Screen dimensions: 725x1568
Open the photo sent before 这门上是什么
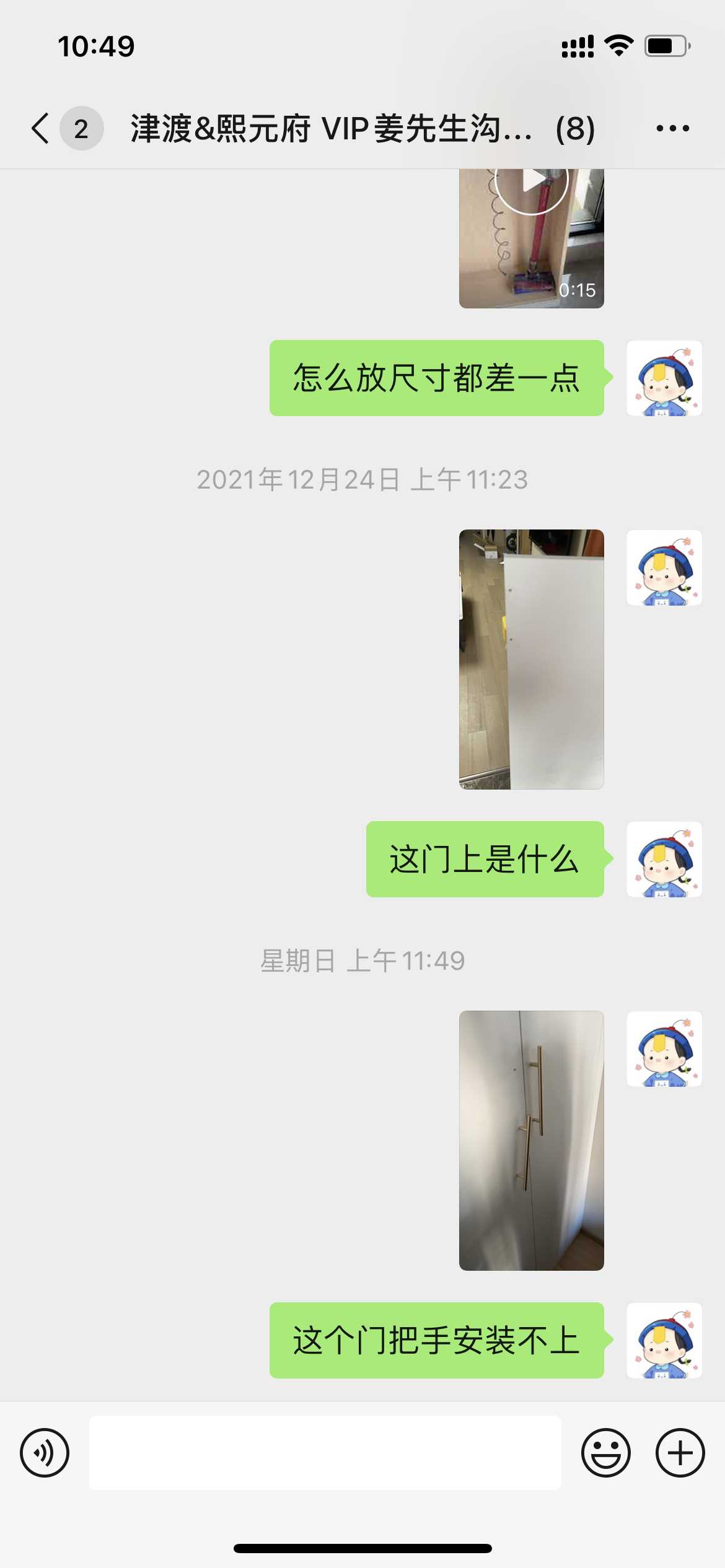pyautogui.click(x=531, y=659)
